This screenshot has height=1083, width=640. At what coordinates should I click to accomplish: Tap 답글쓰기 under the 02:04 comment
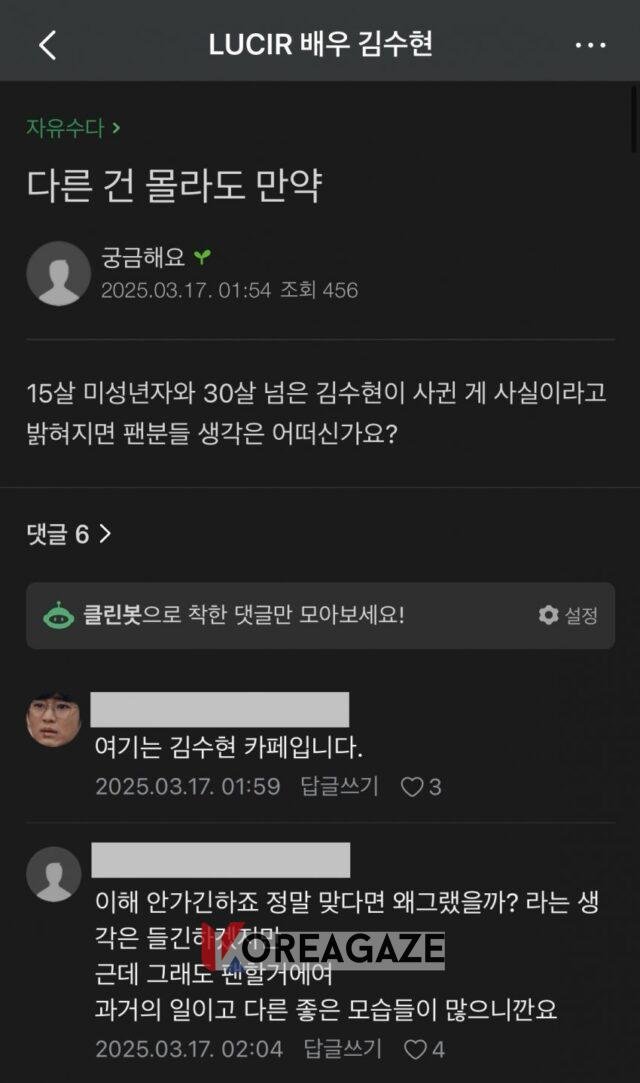(342, 1049)
